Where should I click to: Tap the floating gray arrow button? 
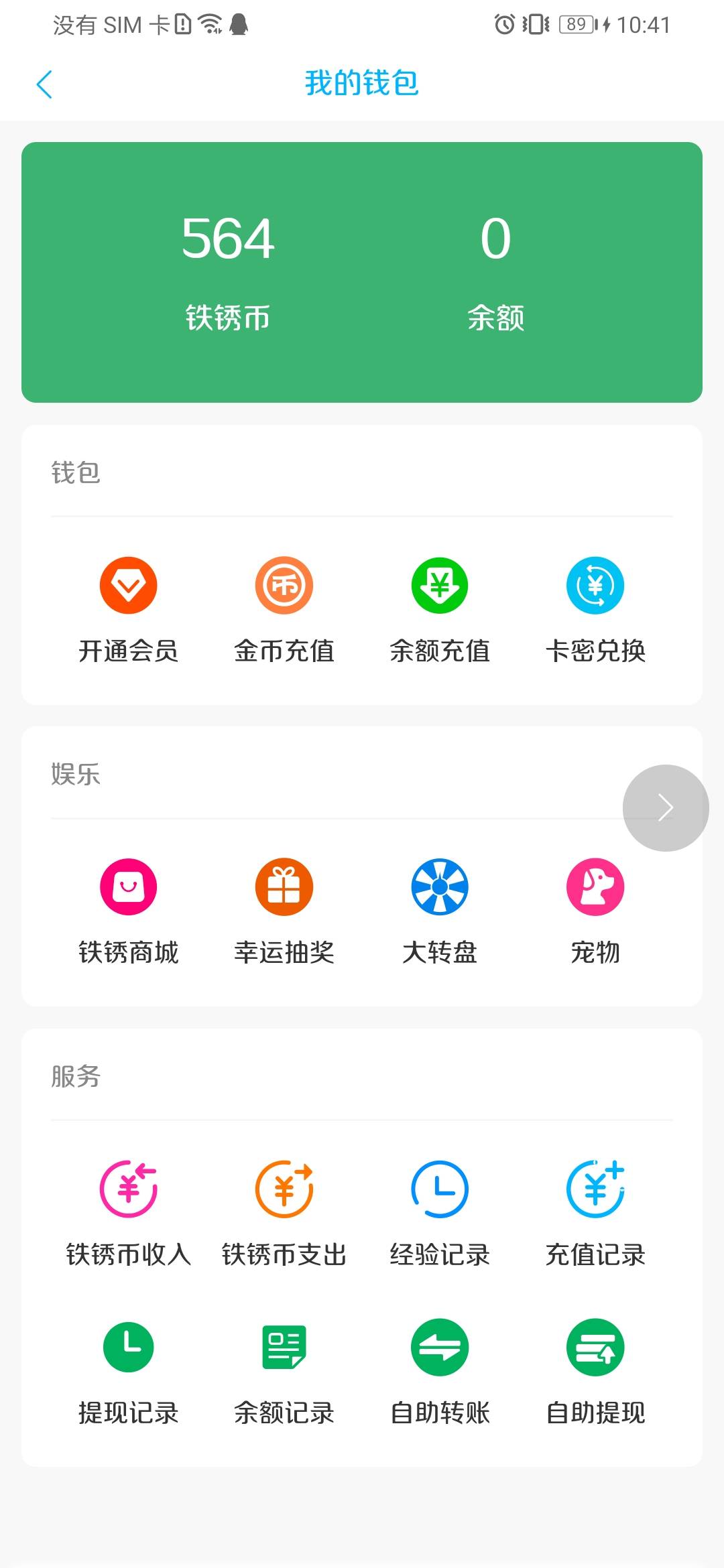(665, 807)
